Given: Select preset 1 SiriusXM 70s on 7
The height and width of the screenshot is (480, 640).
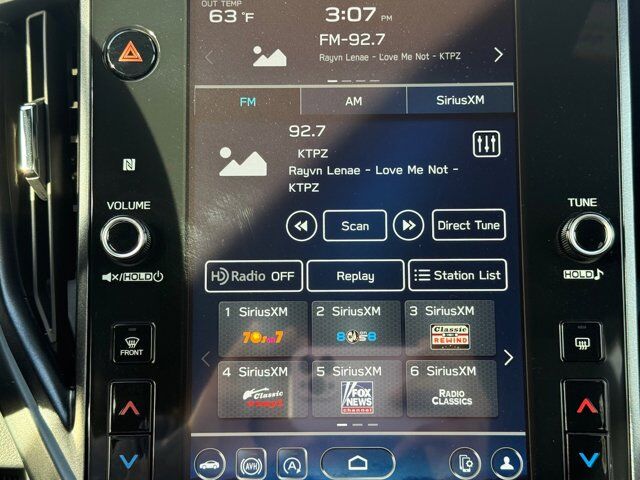Looking at the screenshot, I should point(263,328).
